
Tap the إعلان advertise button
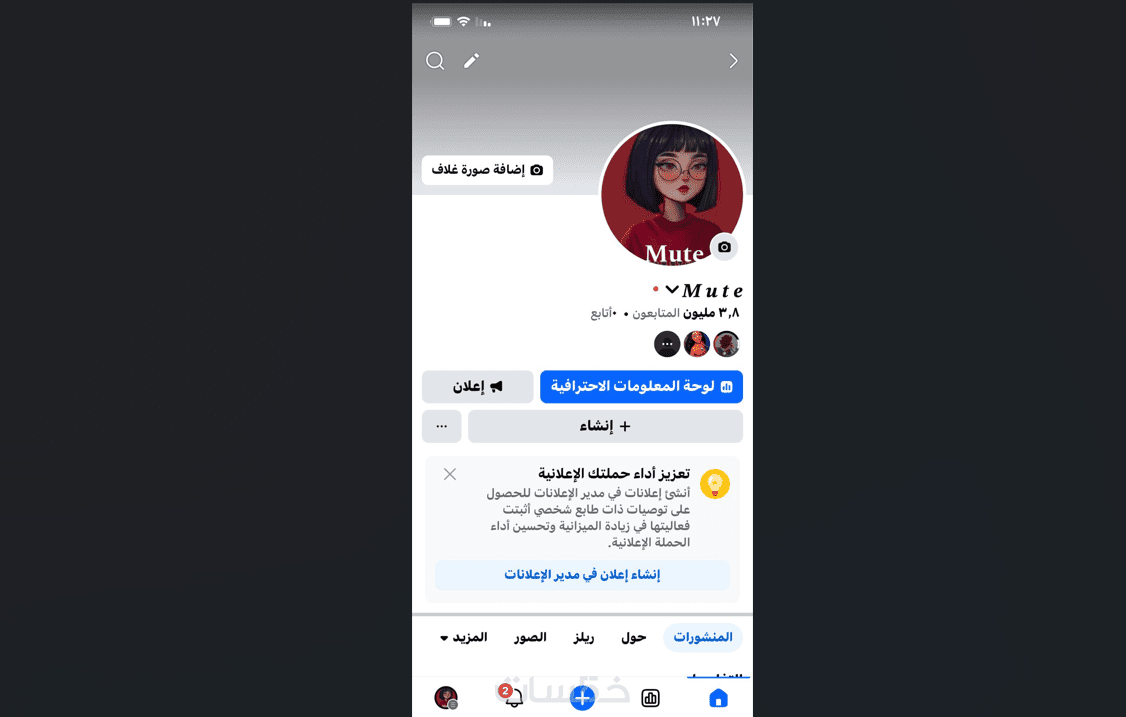click(477, 387)
